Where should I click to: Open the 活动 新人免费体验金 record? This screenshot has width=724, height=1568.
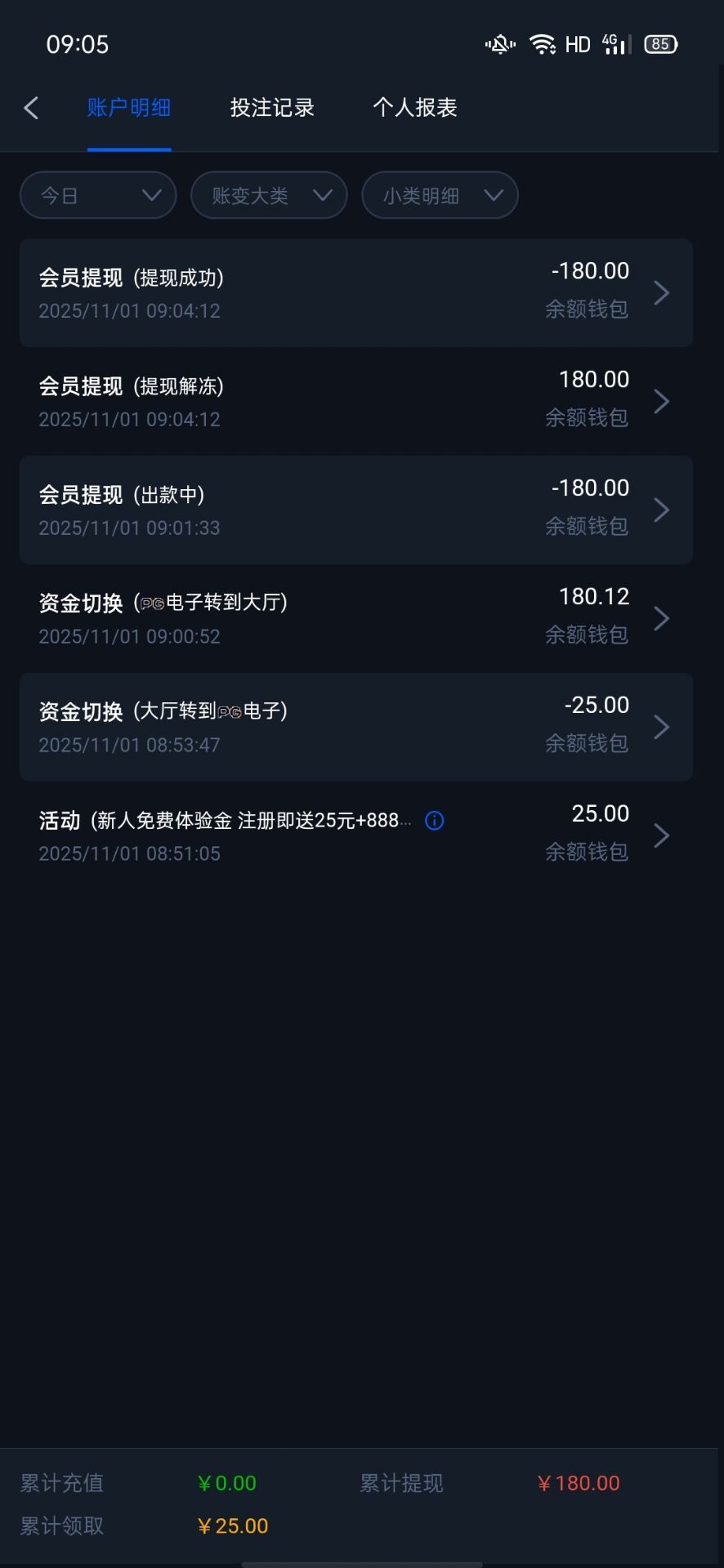356,835
